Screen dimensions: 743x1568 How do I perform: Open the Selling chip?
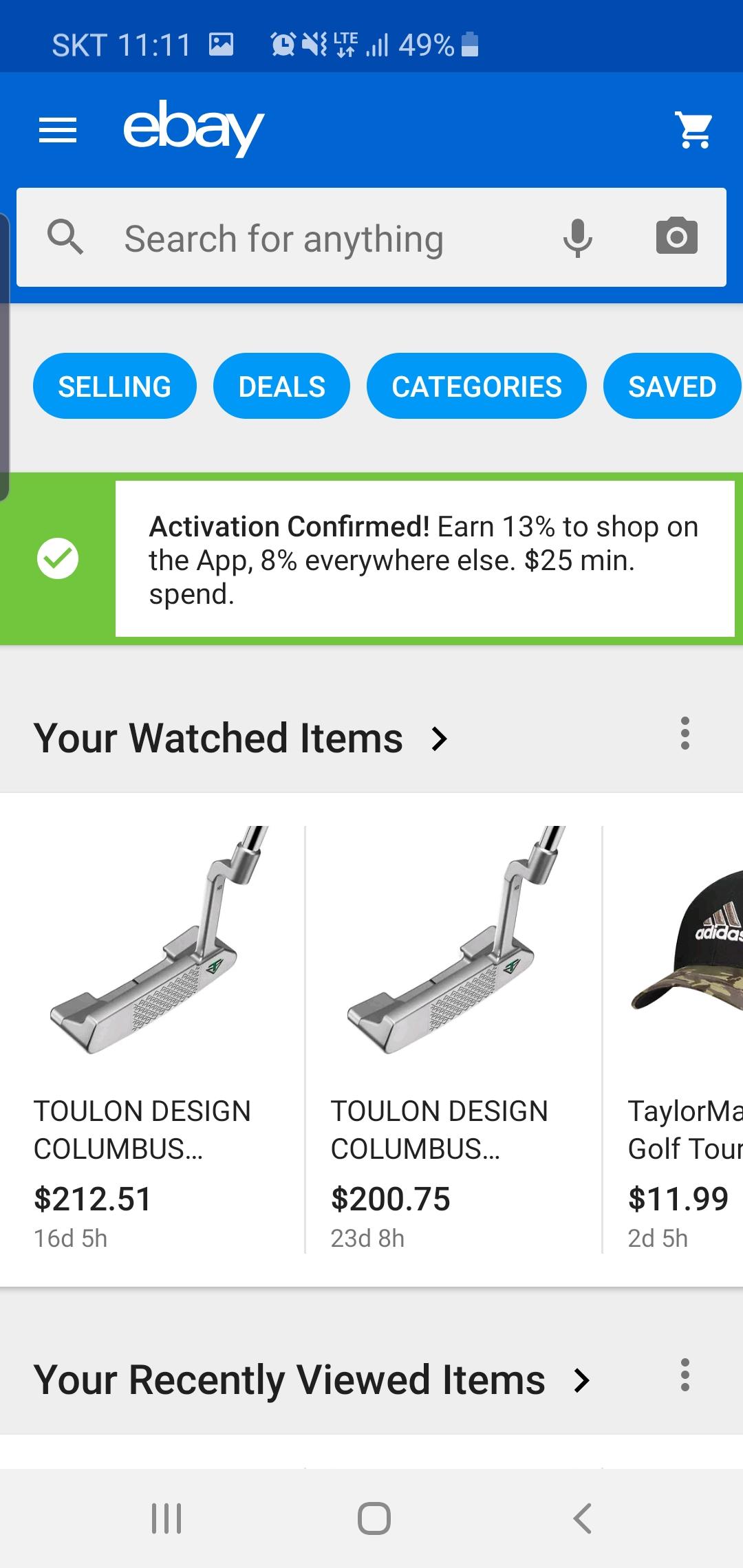pos(115,386)
